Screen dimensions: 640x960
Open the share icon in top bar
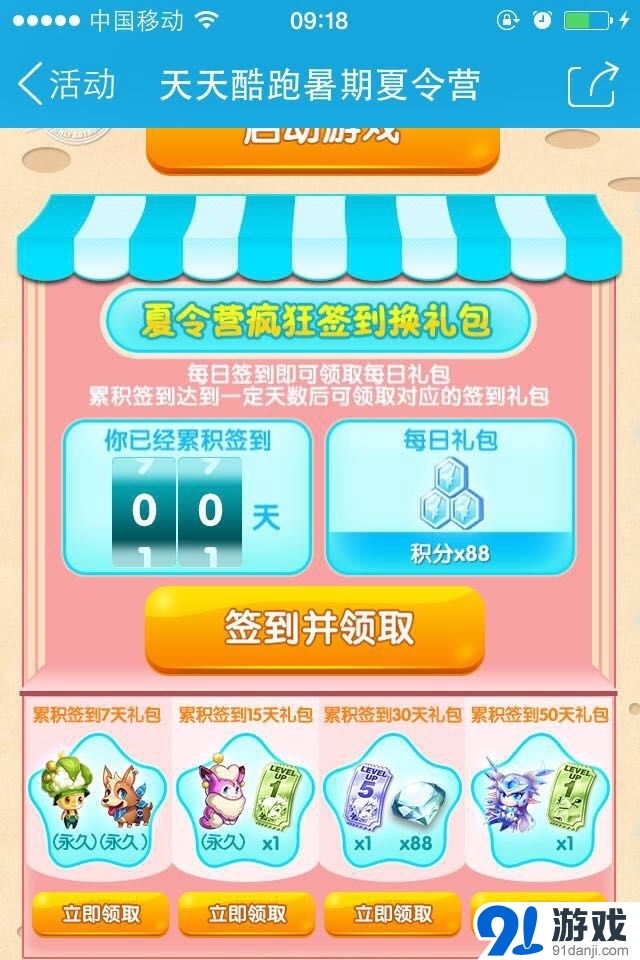[x=591, y=85]
